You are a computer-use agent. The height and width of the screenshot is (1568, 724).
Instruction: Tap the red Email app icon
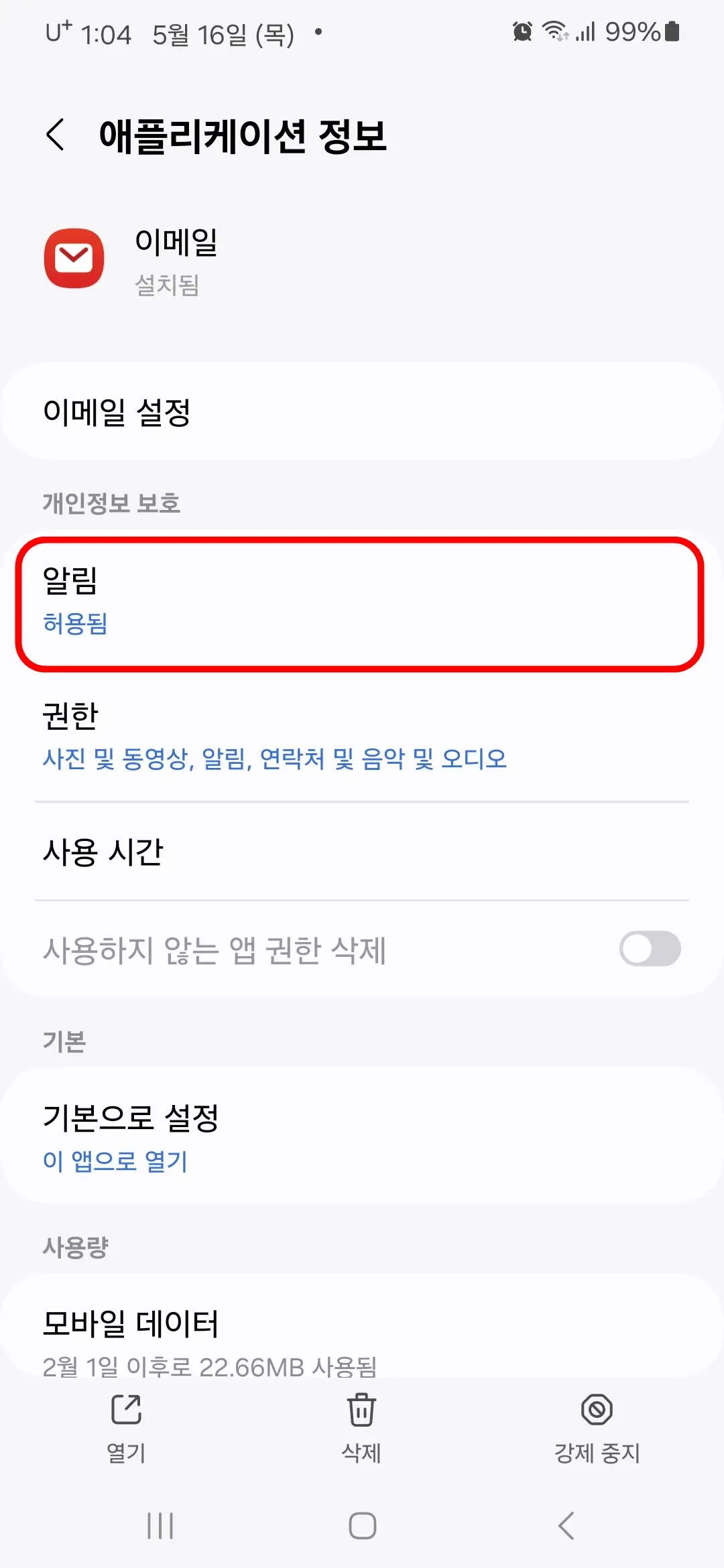pos(74,256)
